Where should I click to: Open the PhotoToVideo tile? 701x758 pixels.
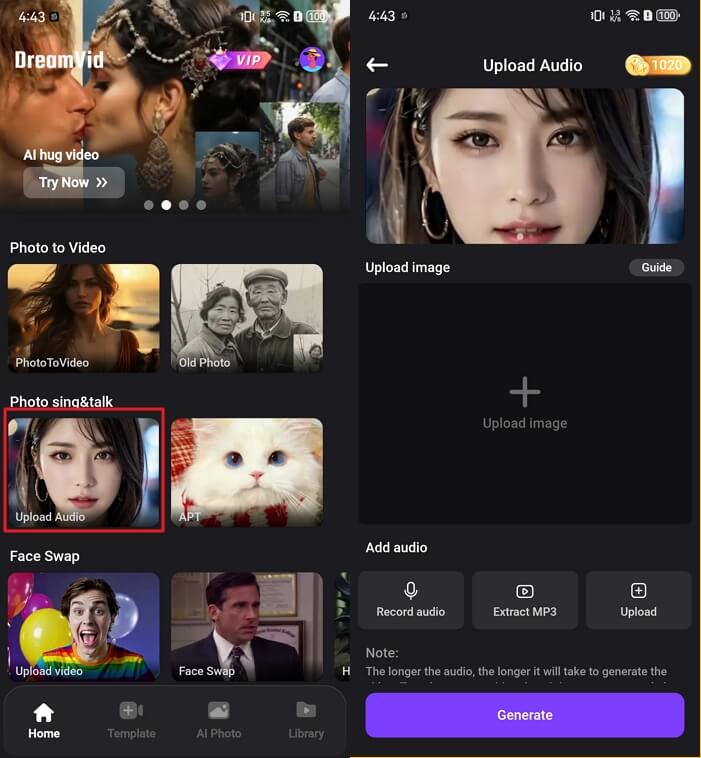click(x=84, y=318)
